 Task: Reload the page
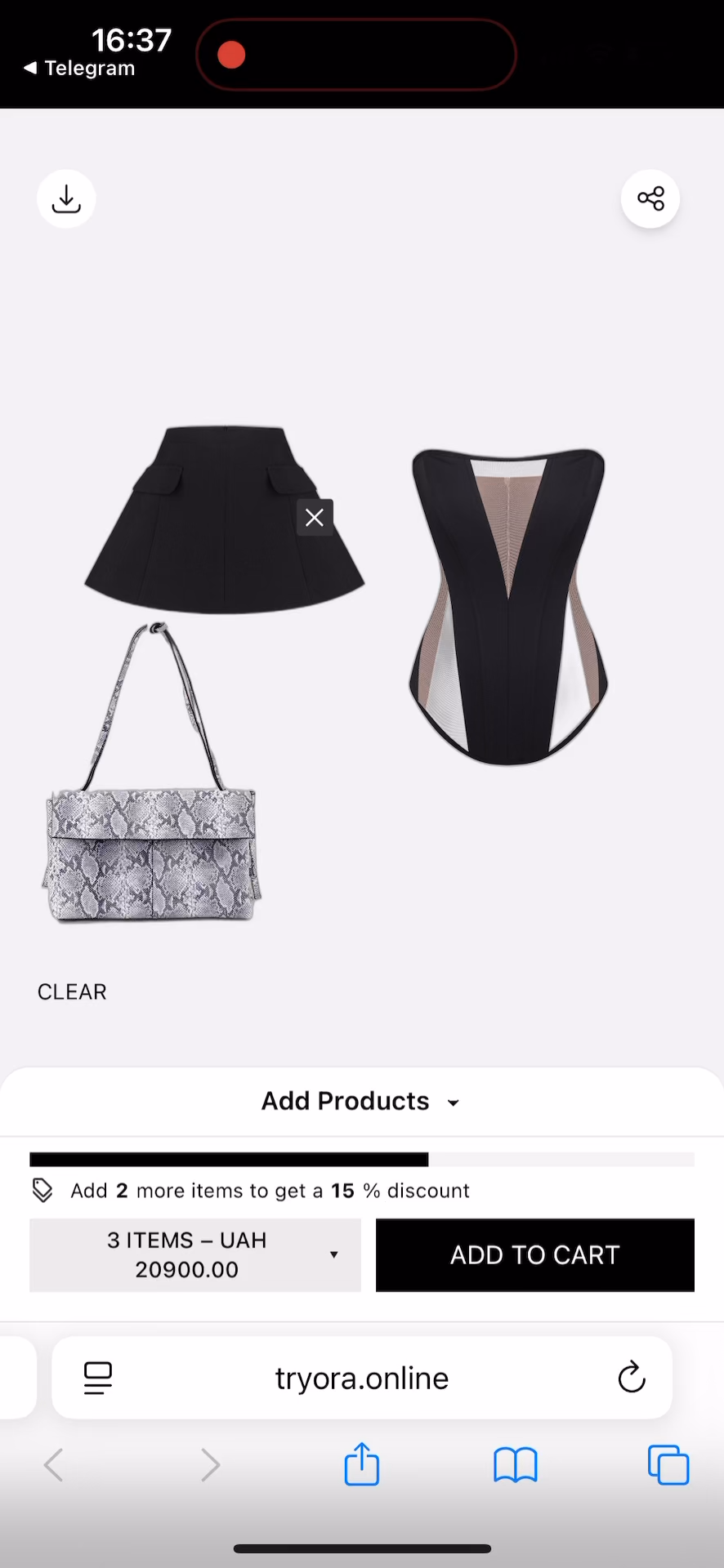tap(631, 1378)
